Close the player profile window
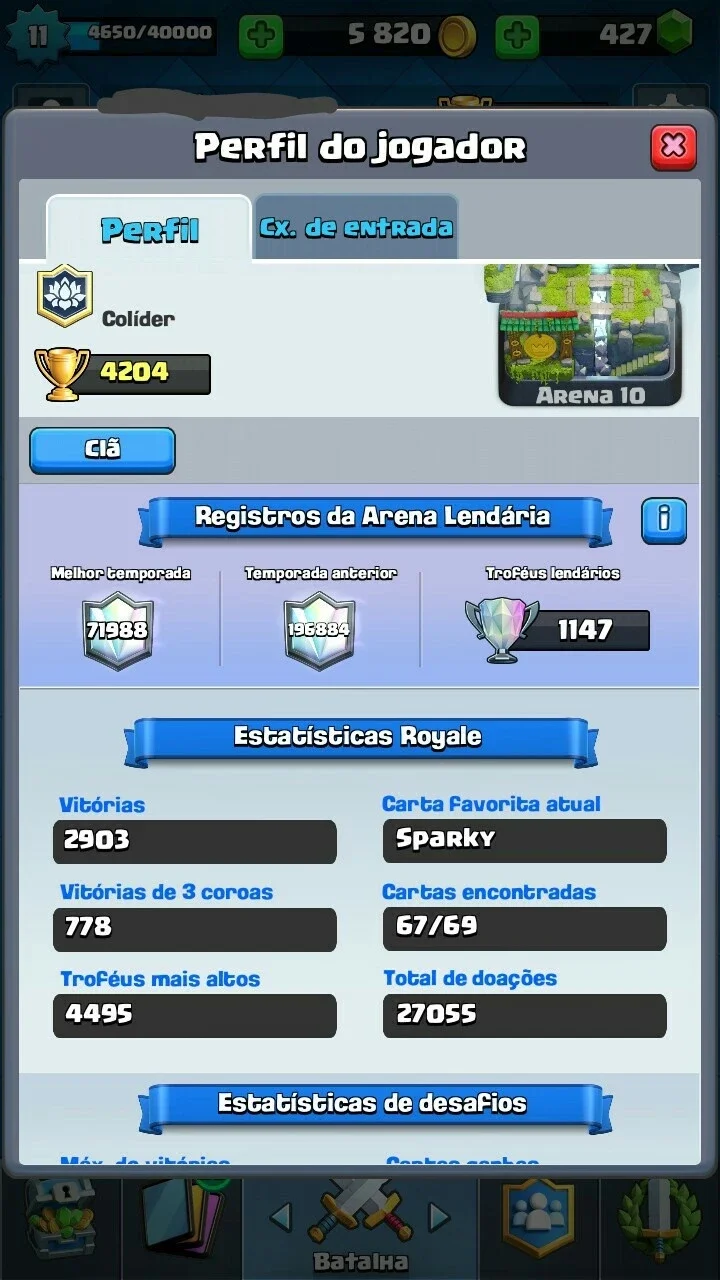Viewport: 720px width, 1280px height. [x=673, y=147]
